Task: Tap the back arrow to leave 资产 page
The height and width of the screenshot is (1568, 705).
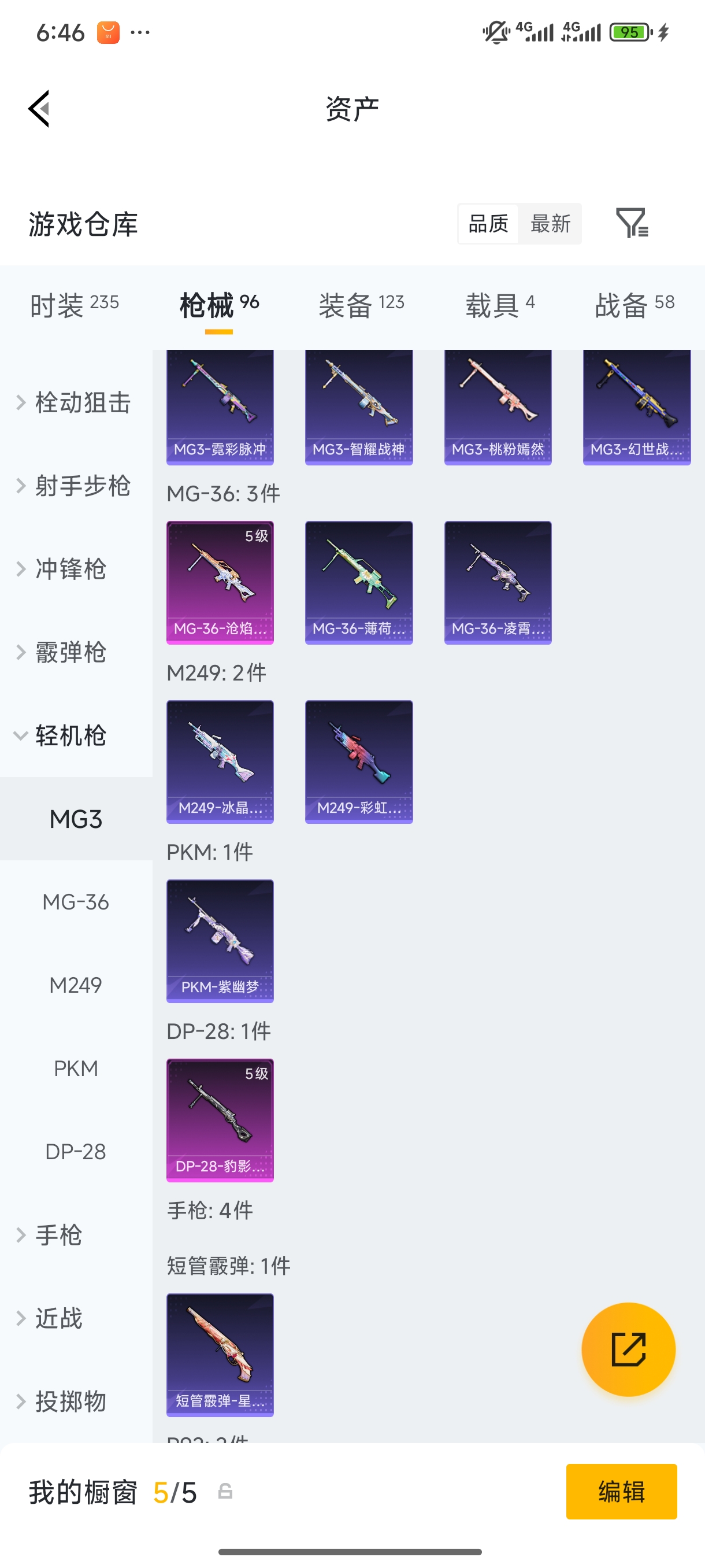Action: click(38, 108)
